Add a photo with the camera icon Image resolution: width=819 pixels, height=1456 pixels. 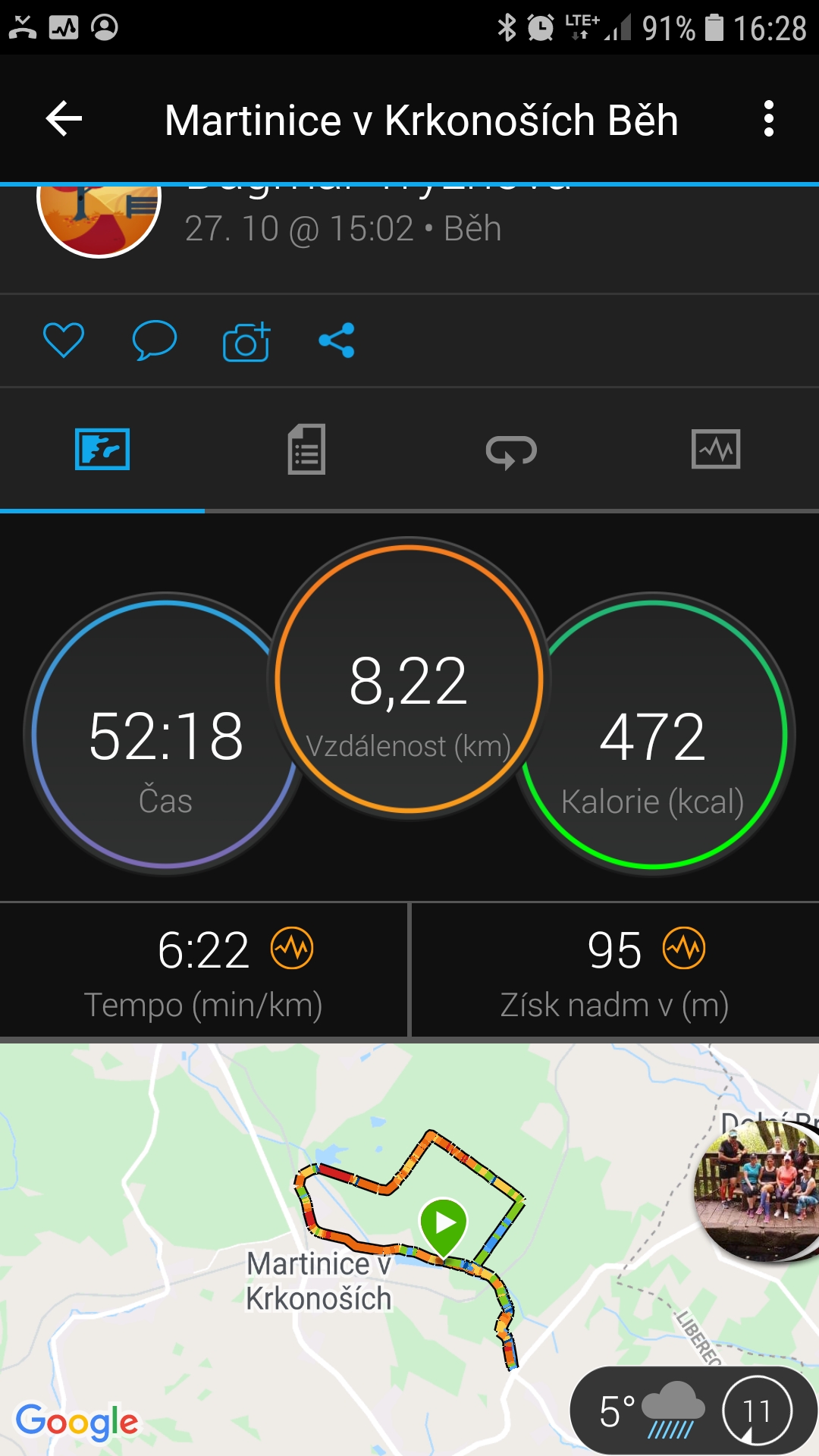click(x=246, y=342)
